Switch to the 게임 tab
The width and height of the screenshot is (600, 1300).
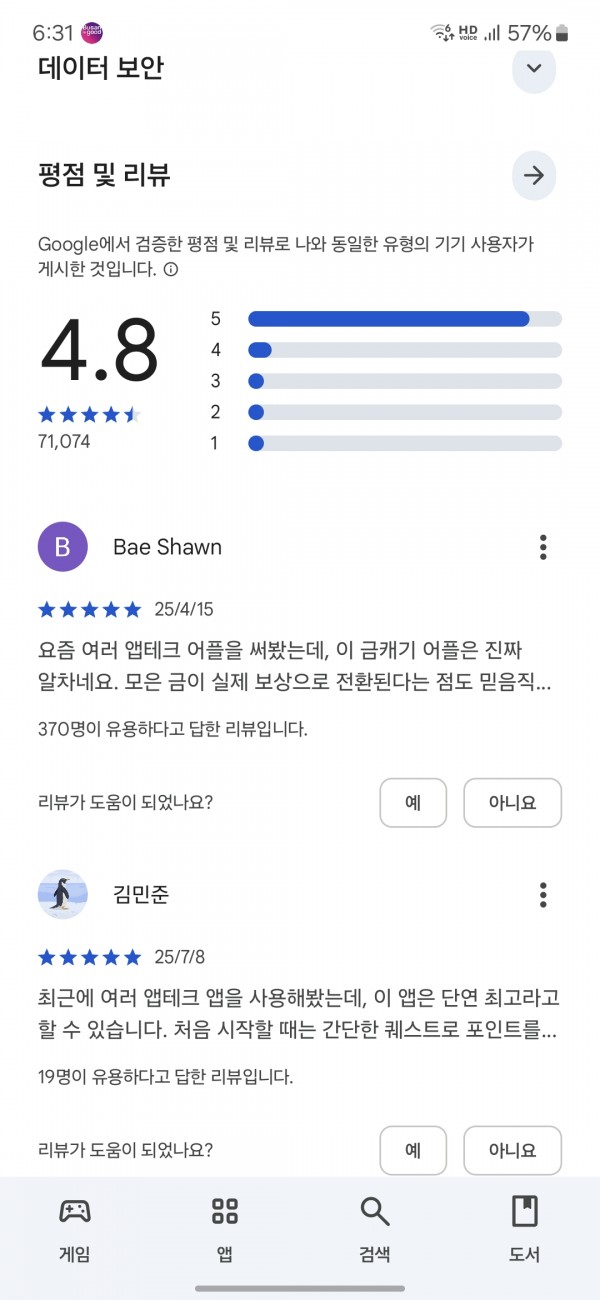(x=75, y=1227)
